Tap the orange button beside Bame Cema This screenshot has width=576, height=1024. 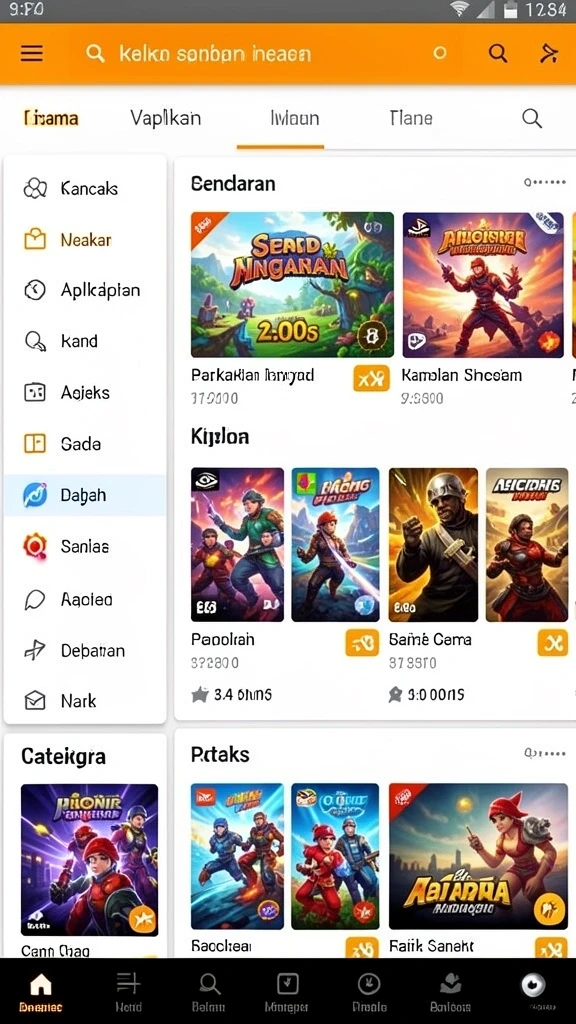coord(552,643)
